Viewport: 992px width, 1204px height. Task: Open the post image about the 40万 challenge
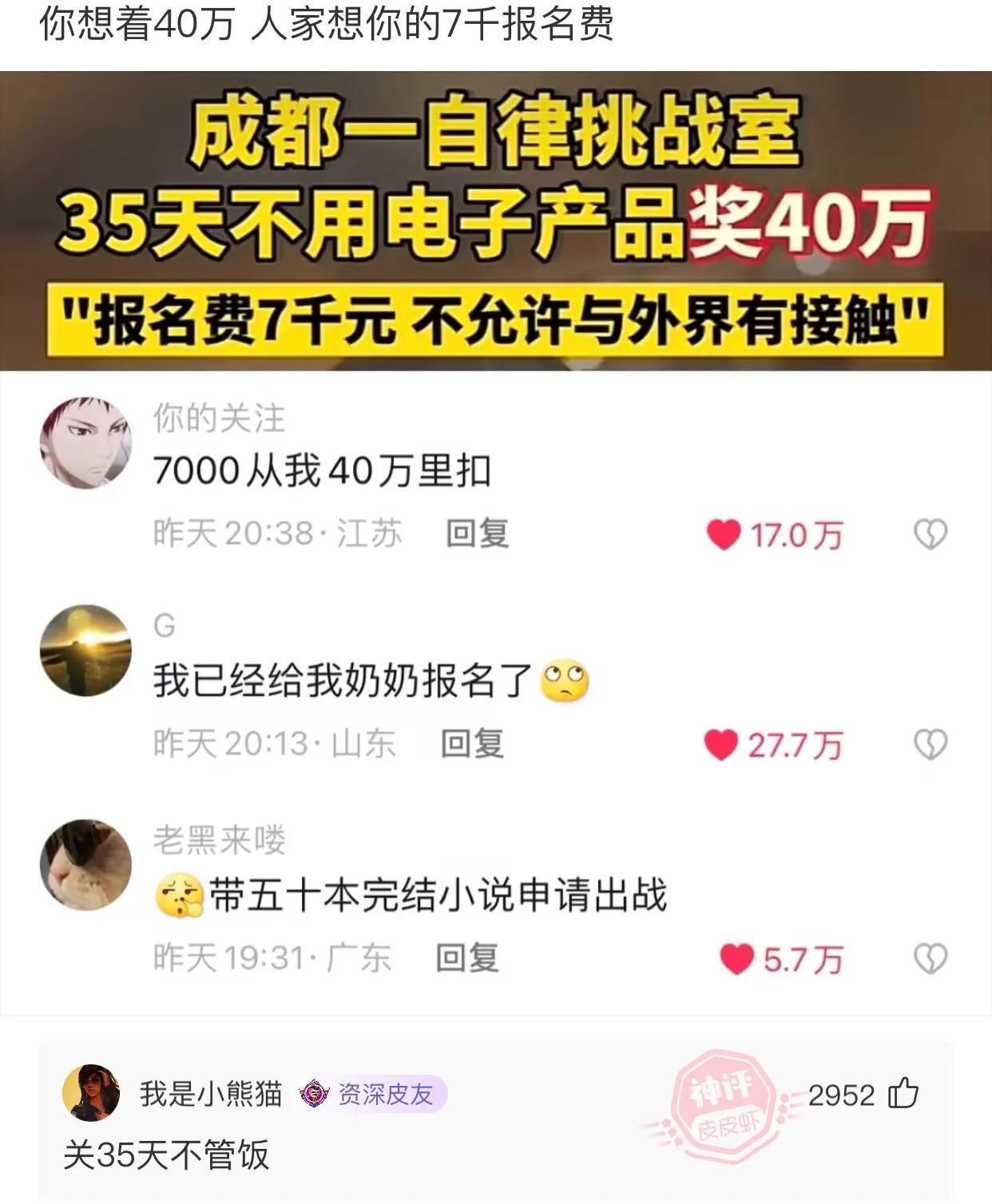[495, 543]
